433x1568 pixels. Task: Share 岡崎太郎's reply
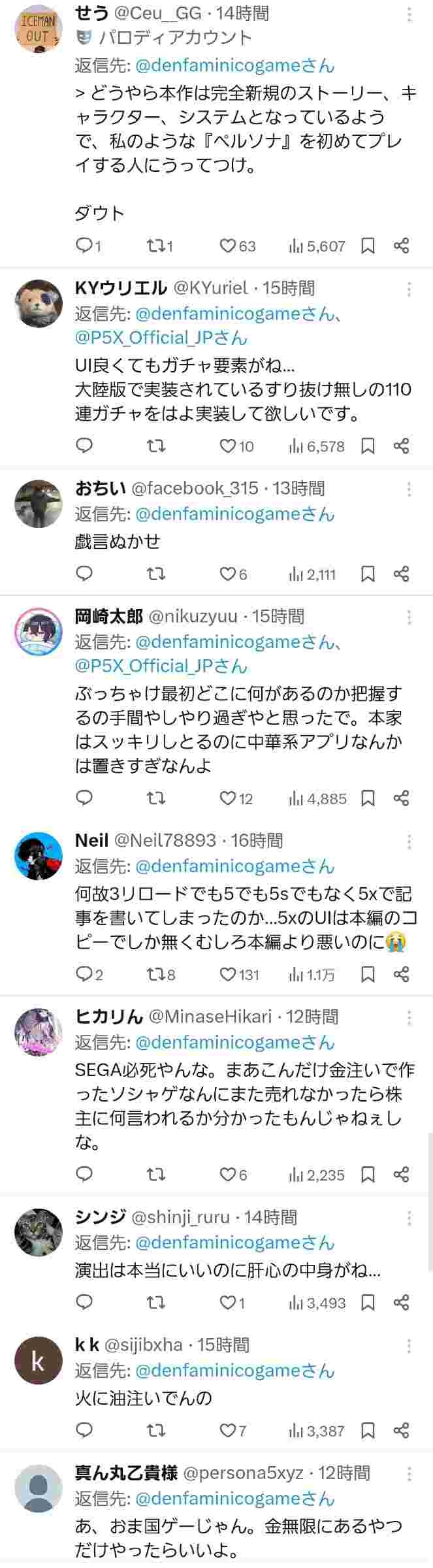pyautogui.click(x=401, y=798)
